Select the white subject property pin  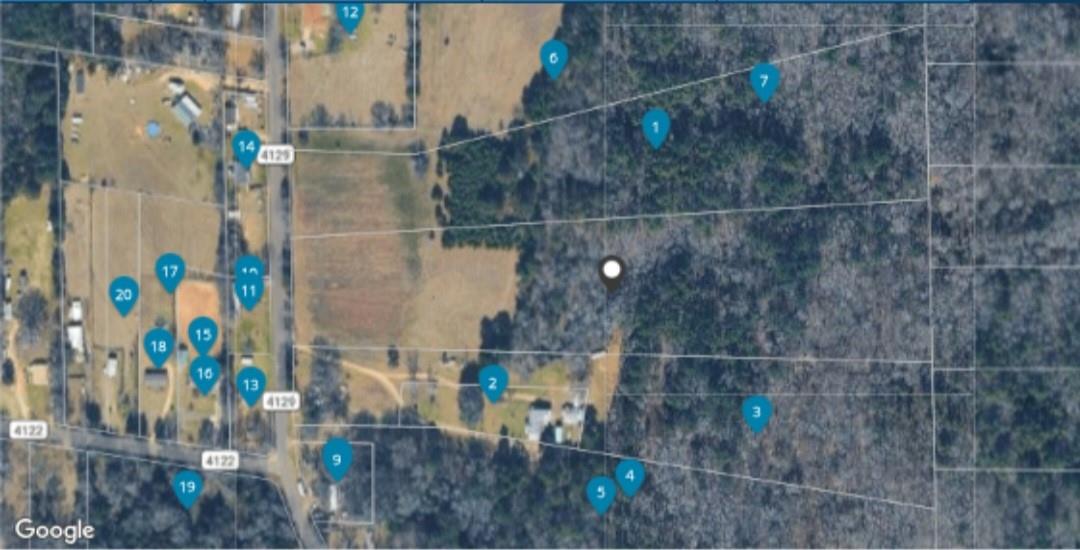click(x=611, y=270)
